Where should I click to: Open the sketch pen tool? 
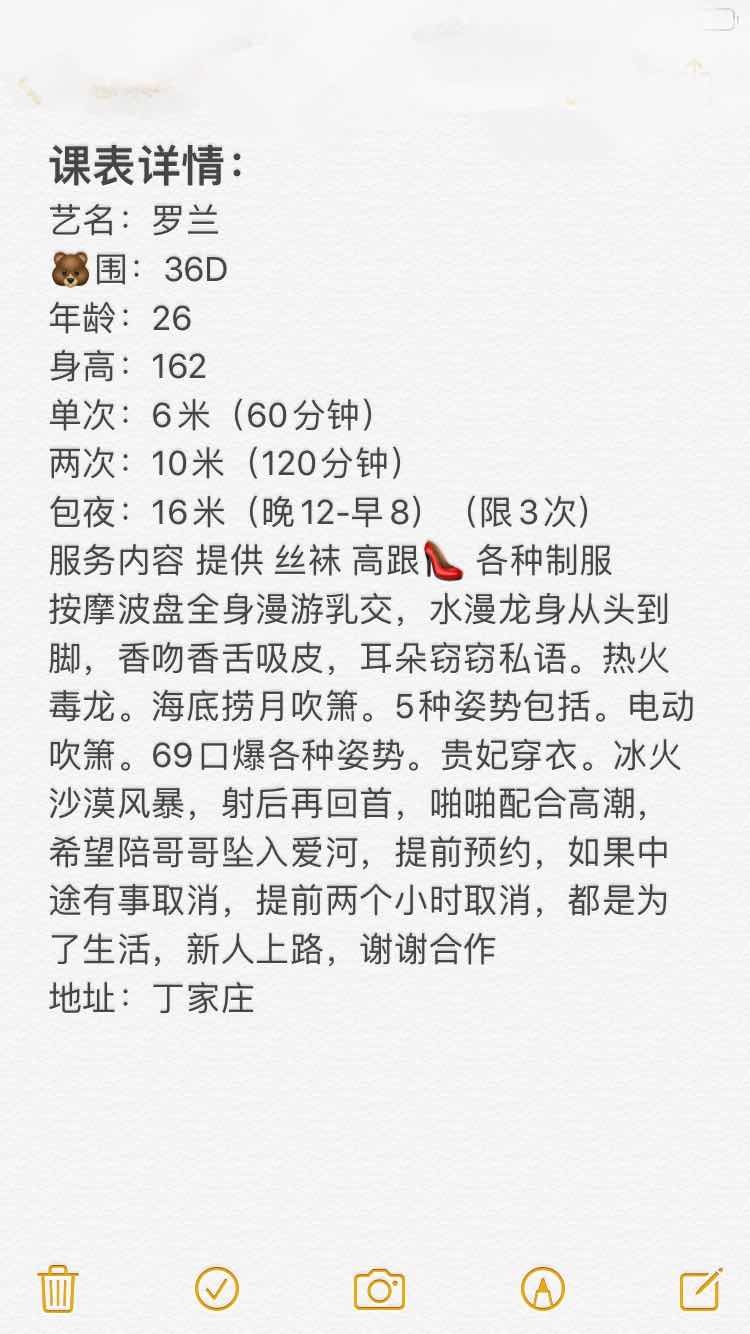[x=542, y=1288]
